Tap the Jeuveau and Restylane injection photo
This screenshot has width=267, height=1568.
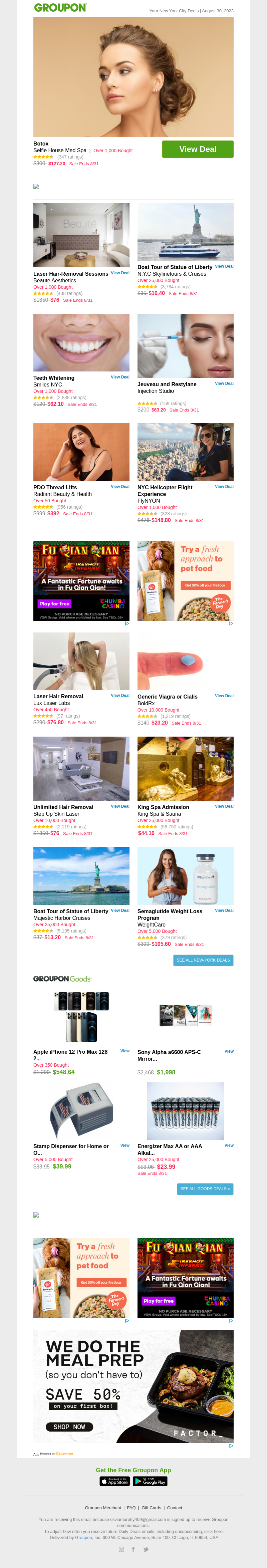[x=186, y=346]
